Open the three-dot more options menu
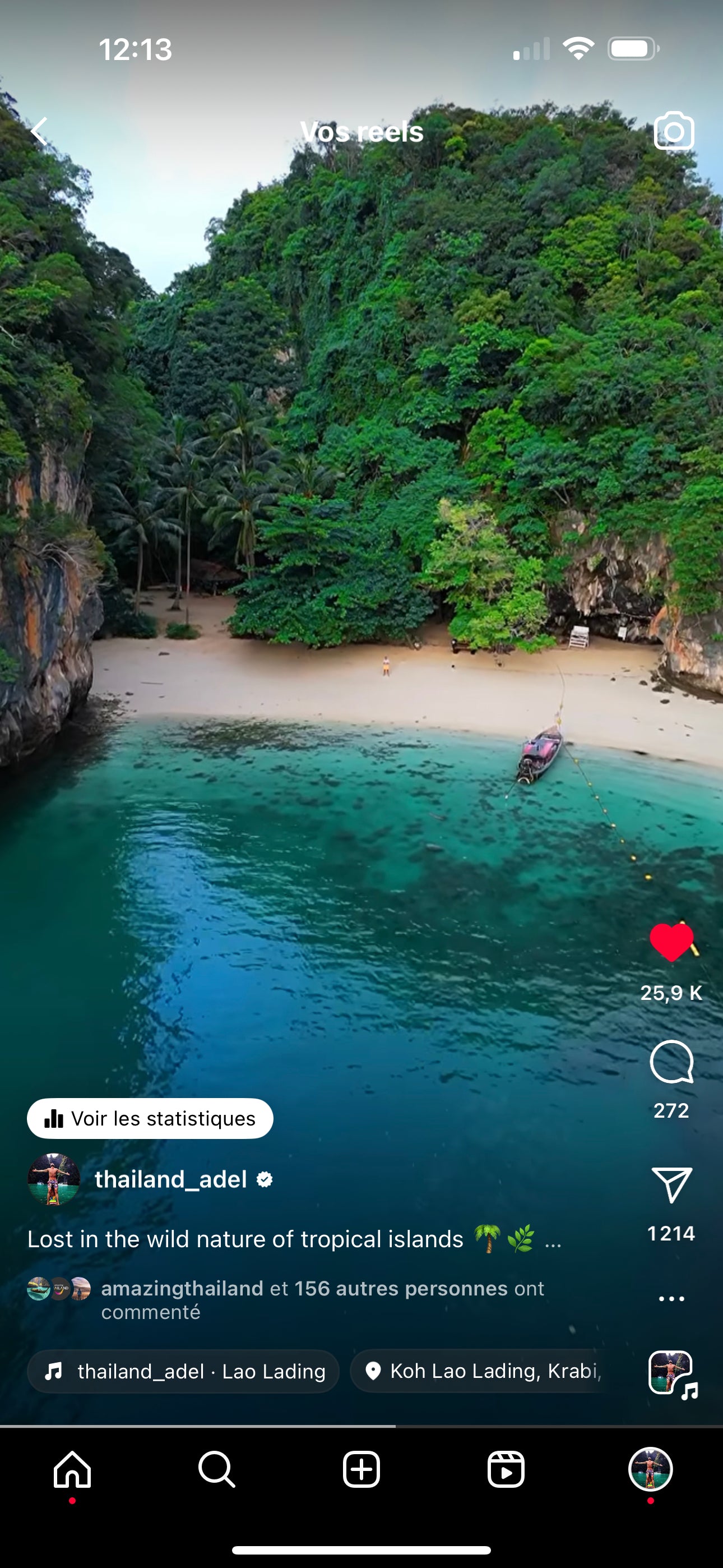Screen dimensions: 723x1568 pos(671,1298)
